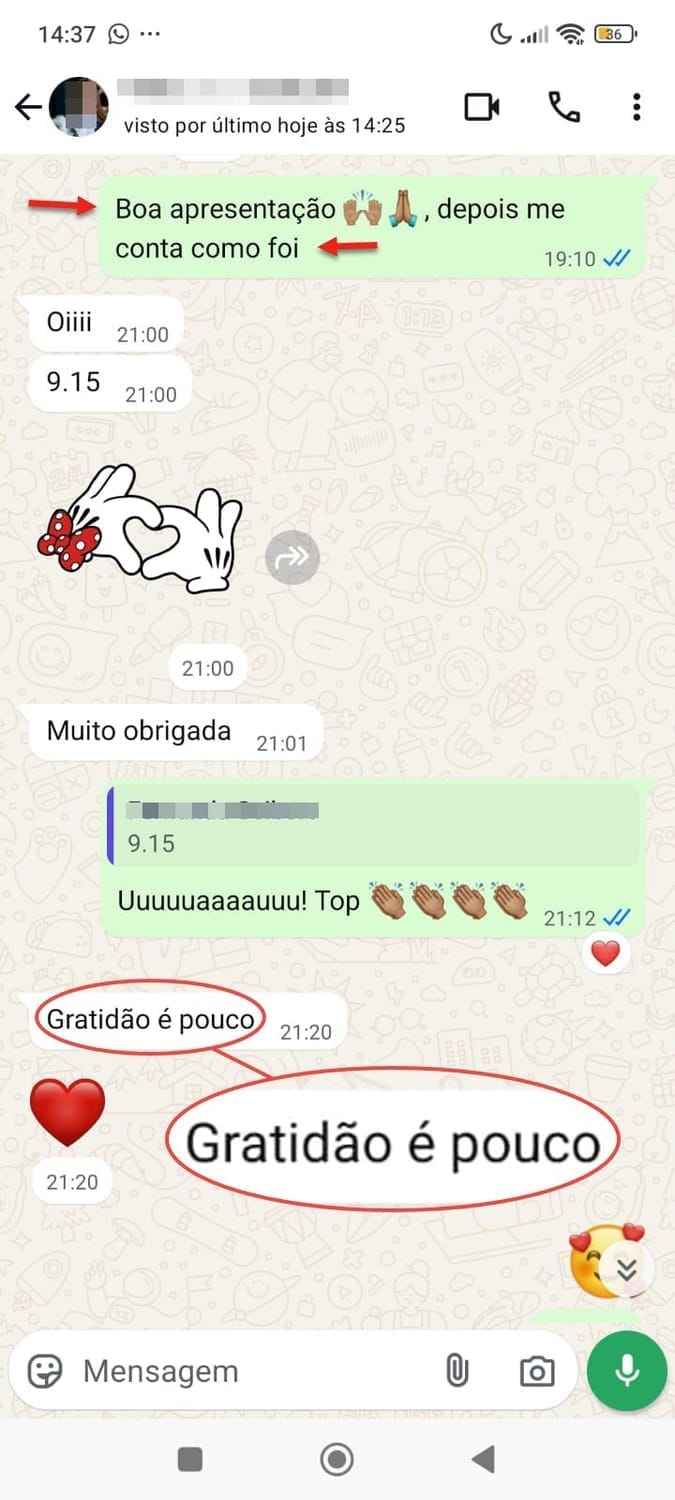Image resolution: width=675 pixels, height=1500 pixels.
Task: Start a voice call
Action: click(564, 107)
